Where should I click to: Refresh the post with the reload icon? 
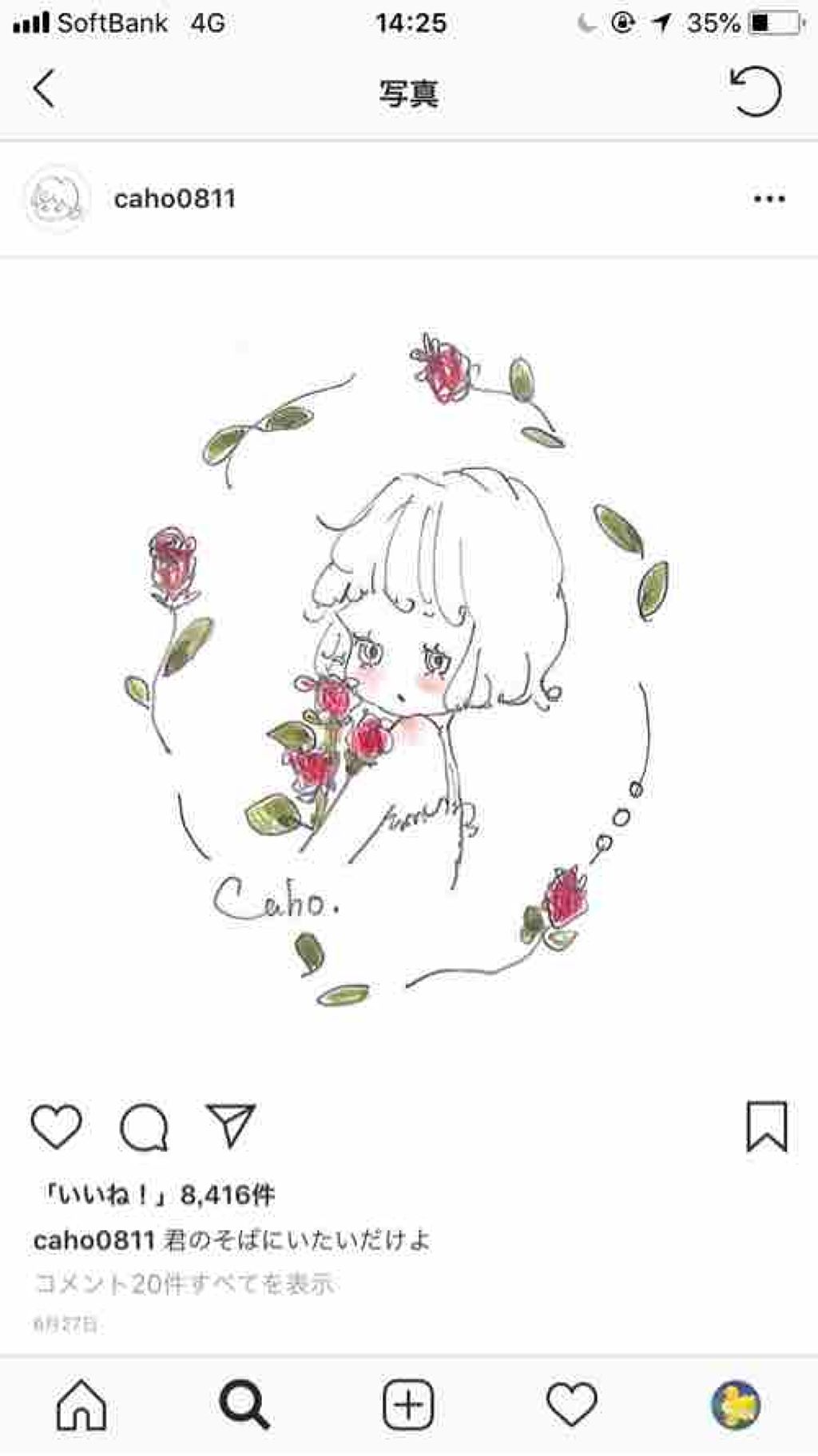[755, 91]
